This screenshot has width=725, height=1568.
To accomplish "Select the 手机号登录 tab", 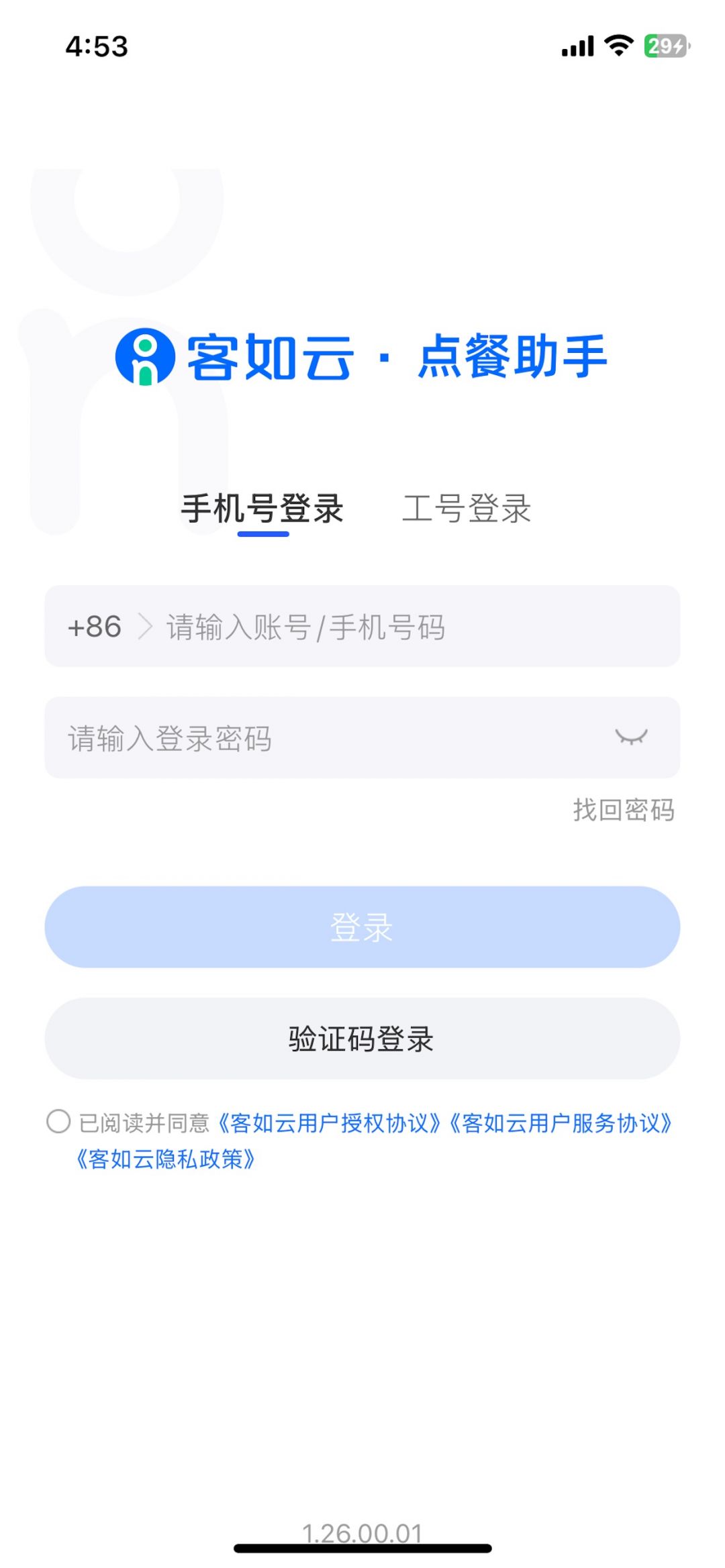I will [x=262, y=509].
